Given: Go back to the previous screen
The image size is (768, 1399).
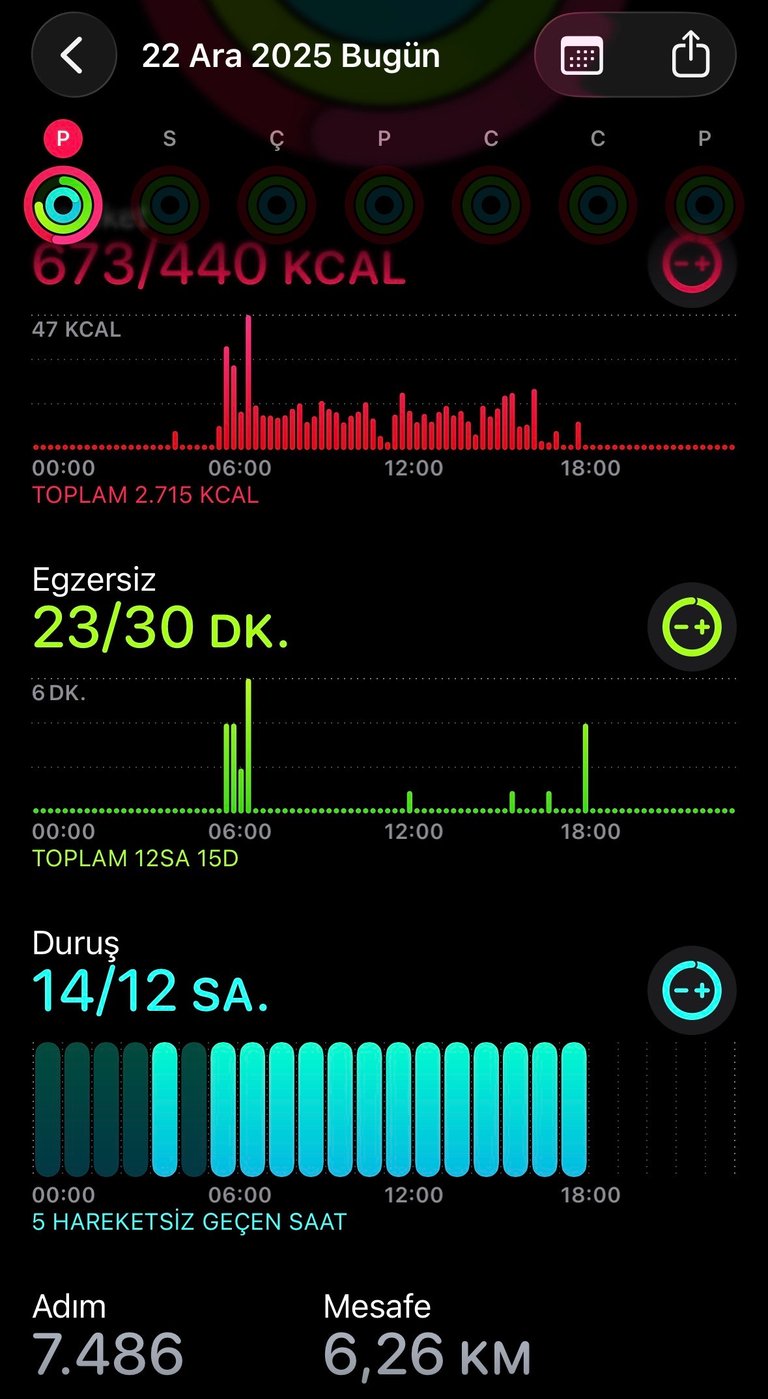Looking at the screenshot, I should pos(72,55).
